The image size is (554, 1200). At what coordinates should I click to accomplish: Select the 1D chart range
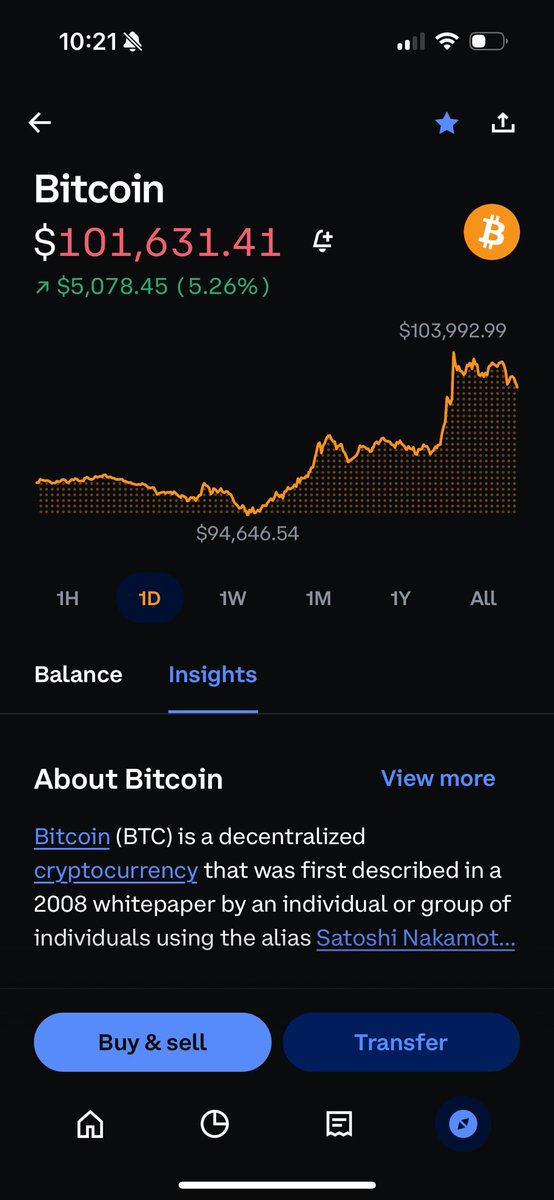point(149,598)
